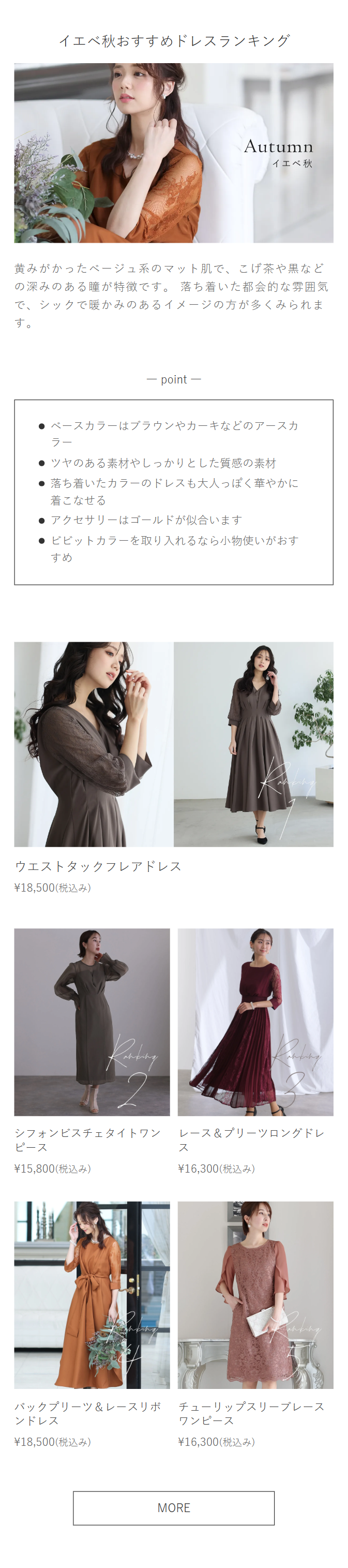
Task: View the シフォンビスチェタイトワンピース dress
Action: pyautogui.click(x=92, y=1022)
